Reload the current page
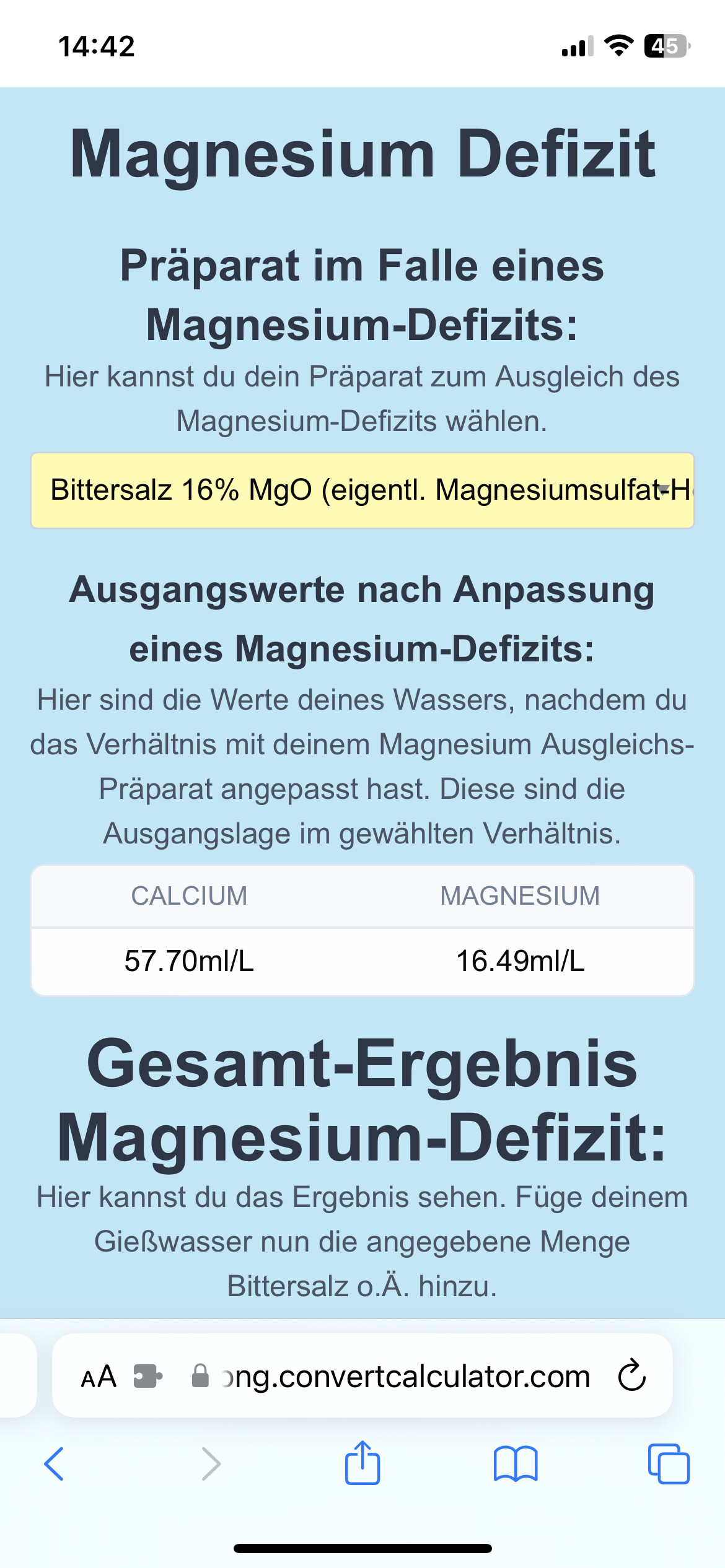 click(x=631, y=1375)
